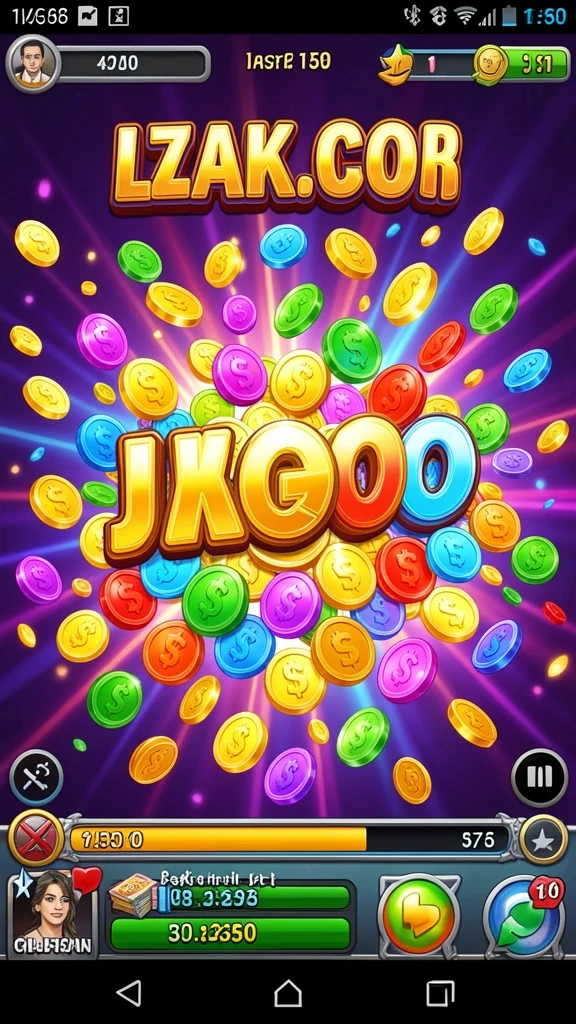Tap the star button beside the progress bar
The height and width of the screenshot is (1024, 576).
pyautogui.click(x=543, y=840)
